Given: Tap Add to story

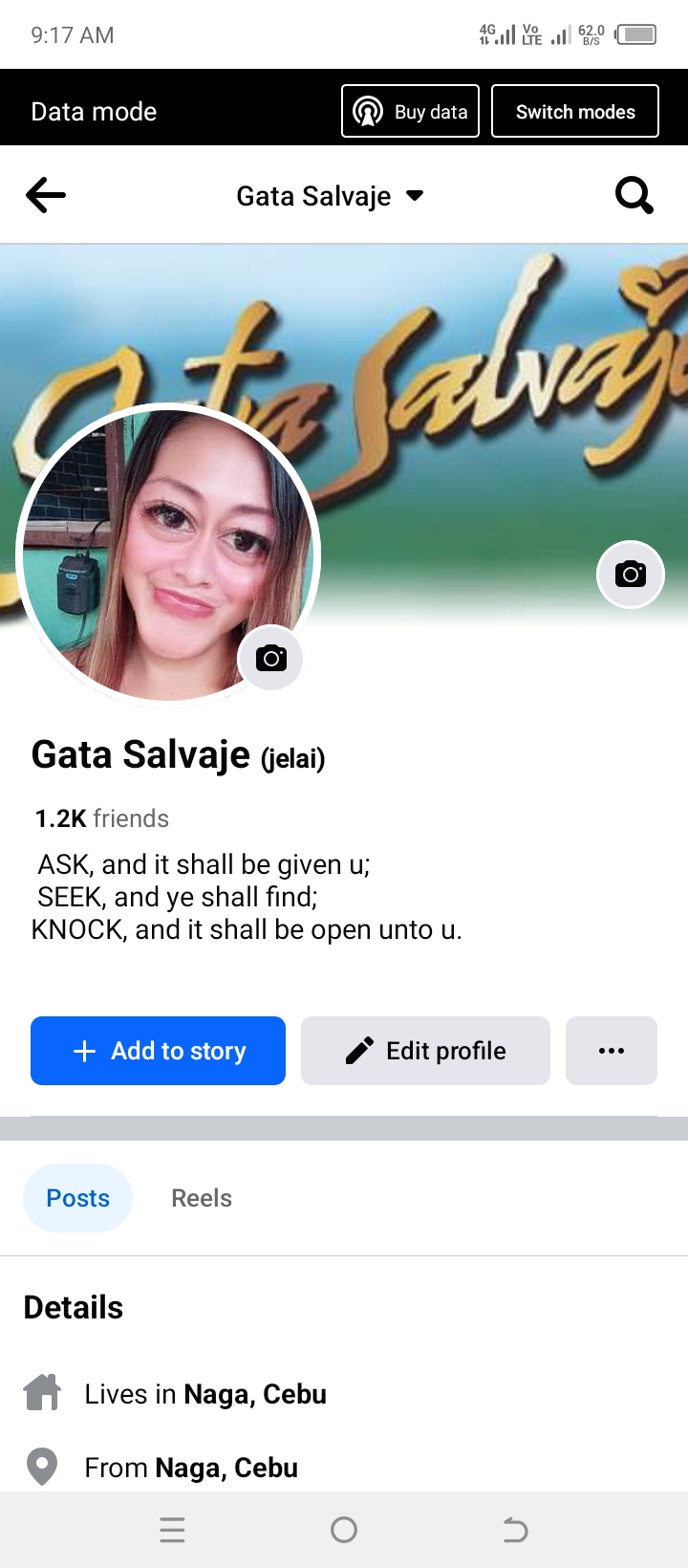Looking at the screenshot, I should tap(158, 1051).
